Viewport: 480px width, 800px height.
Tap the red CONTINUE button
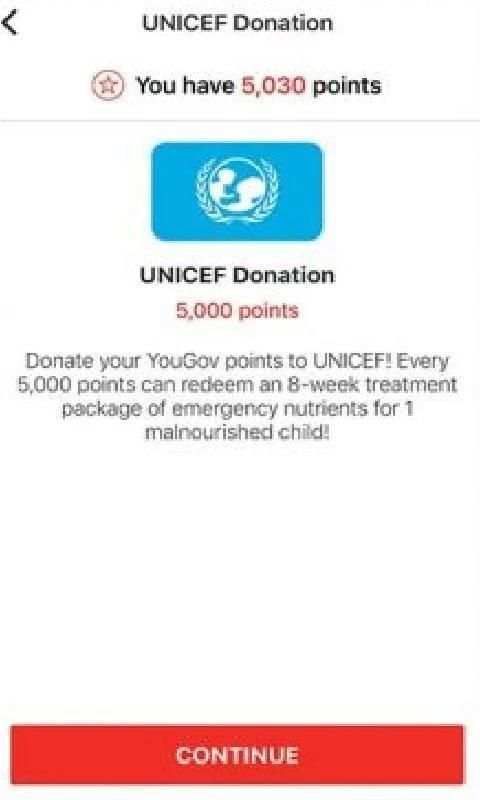click(x=237, y=754)
